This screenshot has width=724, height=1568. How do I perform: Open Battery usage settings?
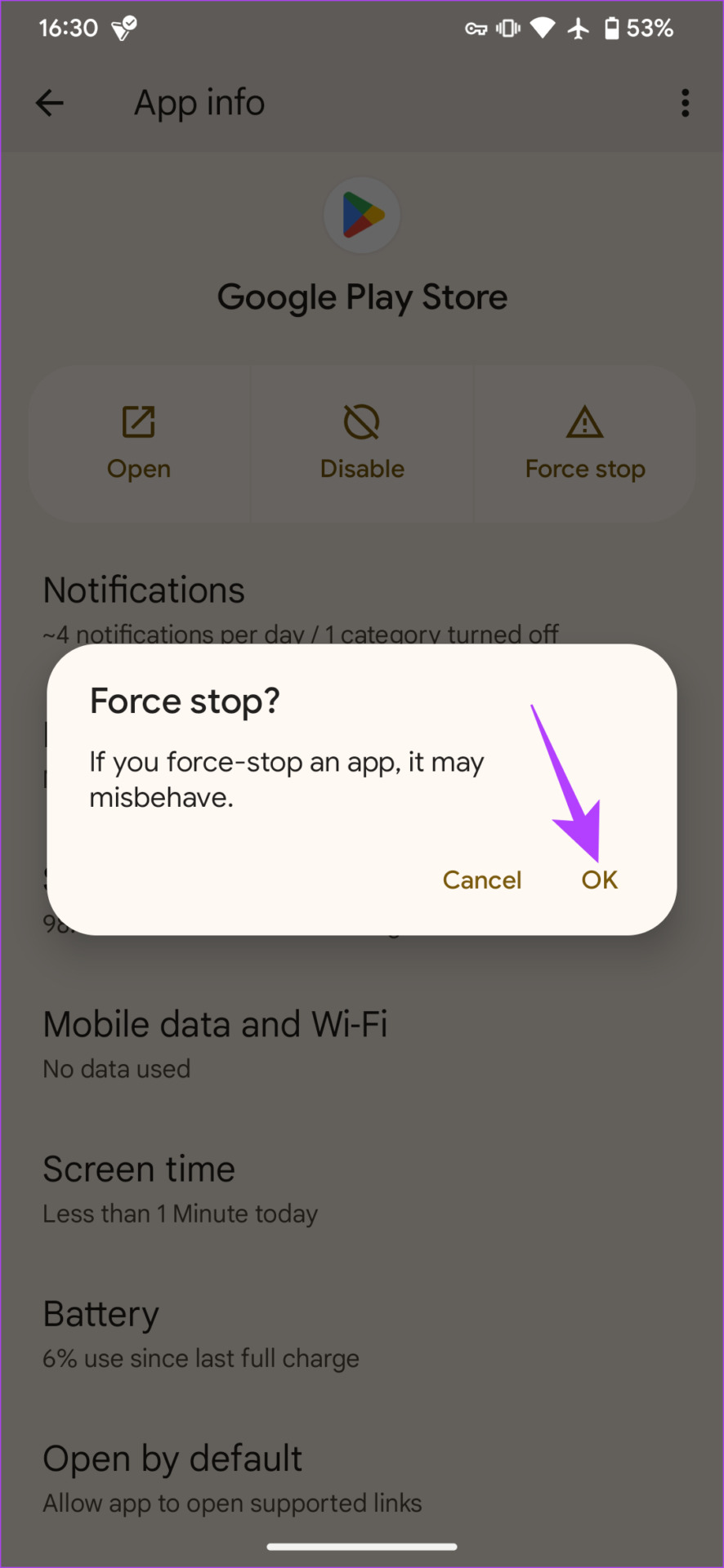point(362,1334)
